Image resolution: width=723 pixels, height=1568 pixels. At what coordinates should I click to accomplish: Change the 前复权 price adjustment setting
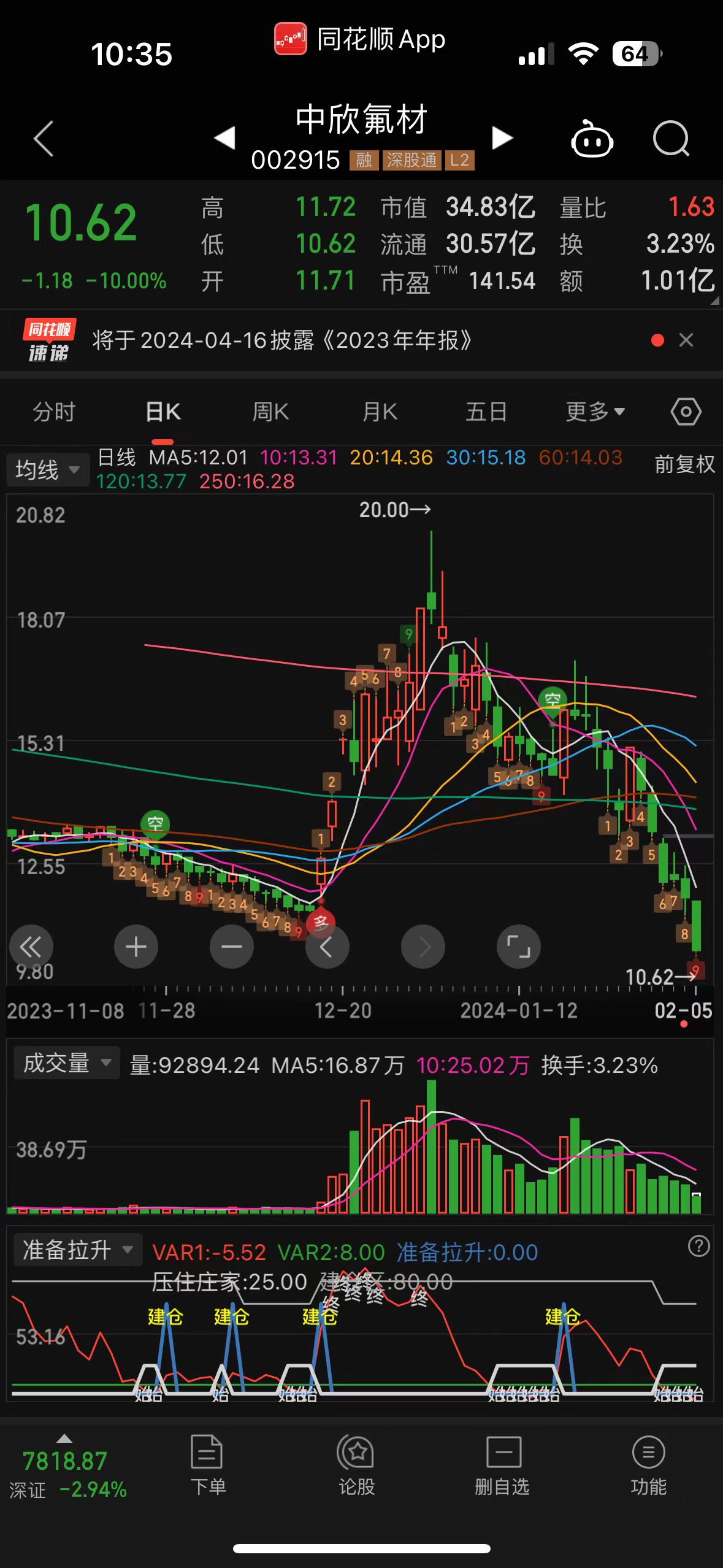coord(684,464)
